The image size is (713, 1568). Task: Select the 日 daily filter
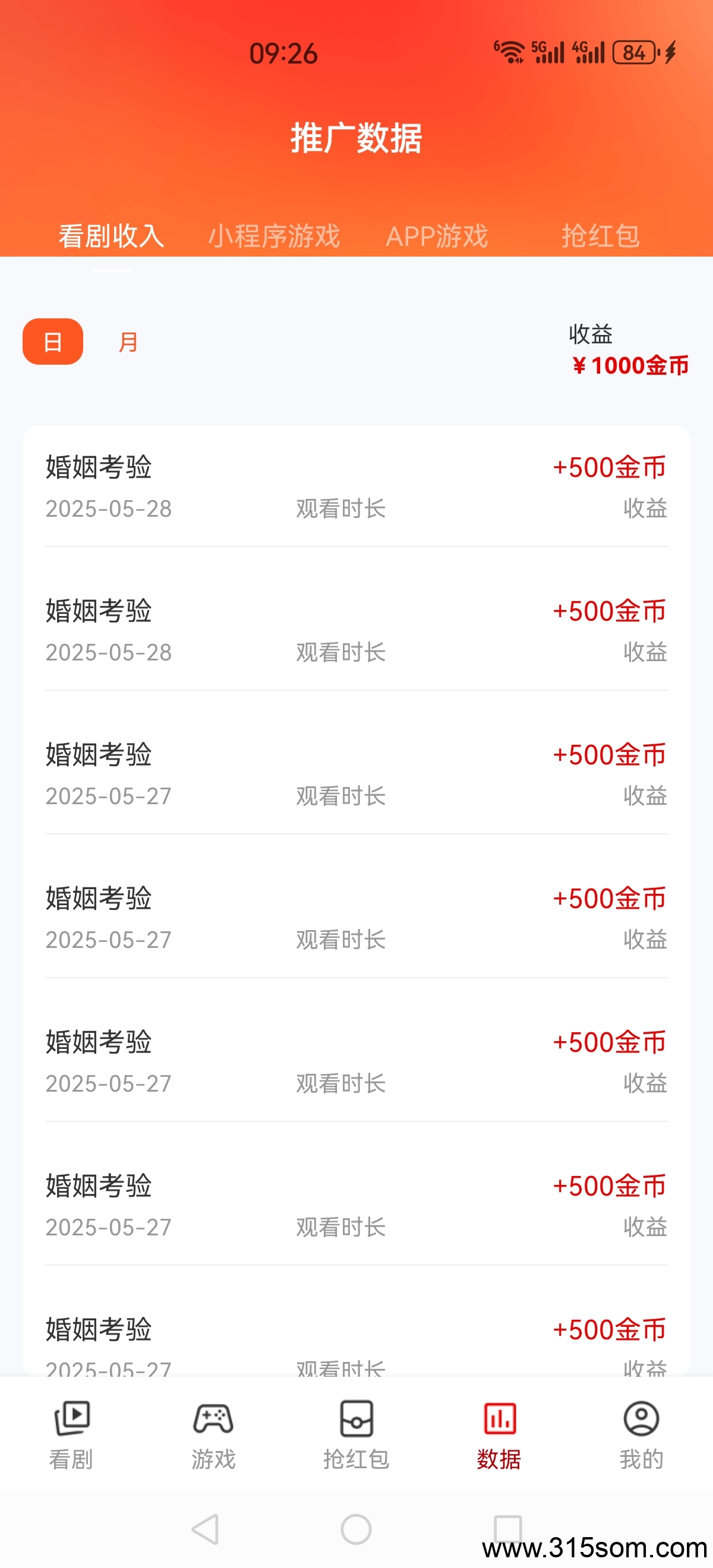point(53,342)
